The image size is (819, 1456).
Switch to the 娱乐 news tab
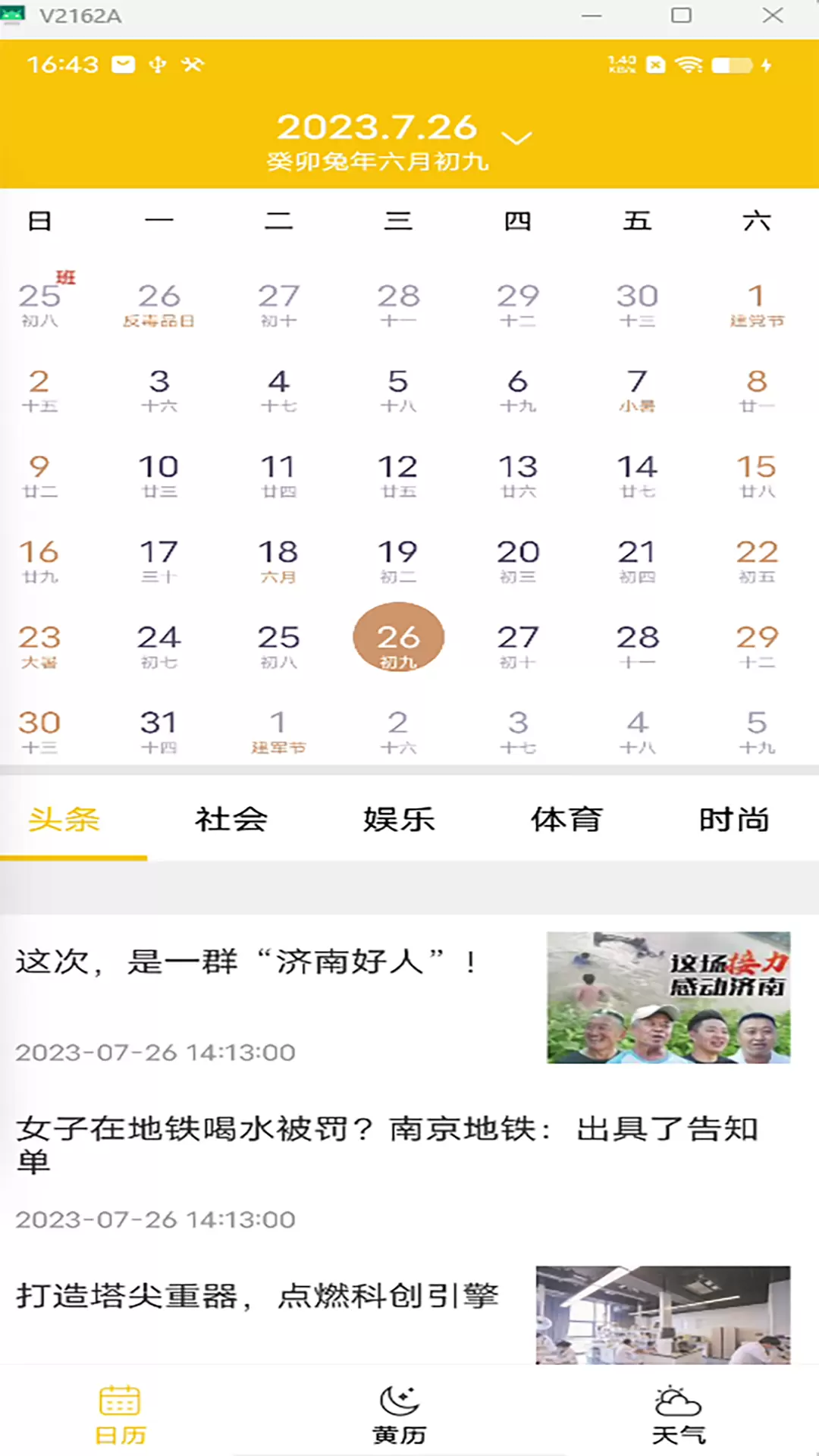(399, 820)
